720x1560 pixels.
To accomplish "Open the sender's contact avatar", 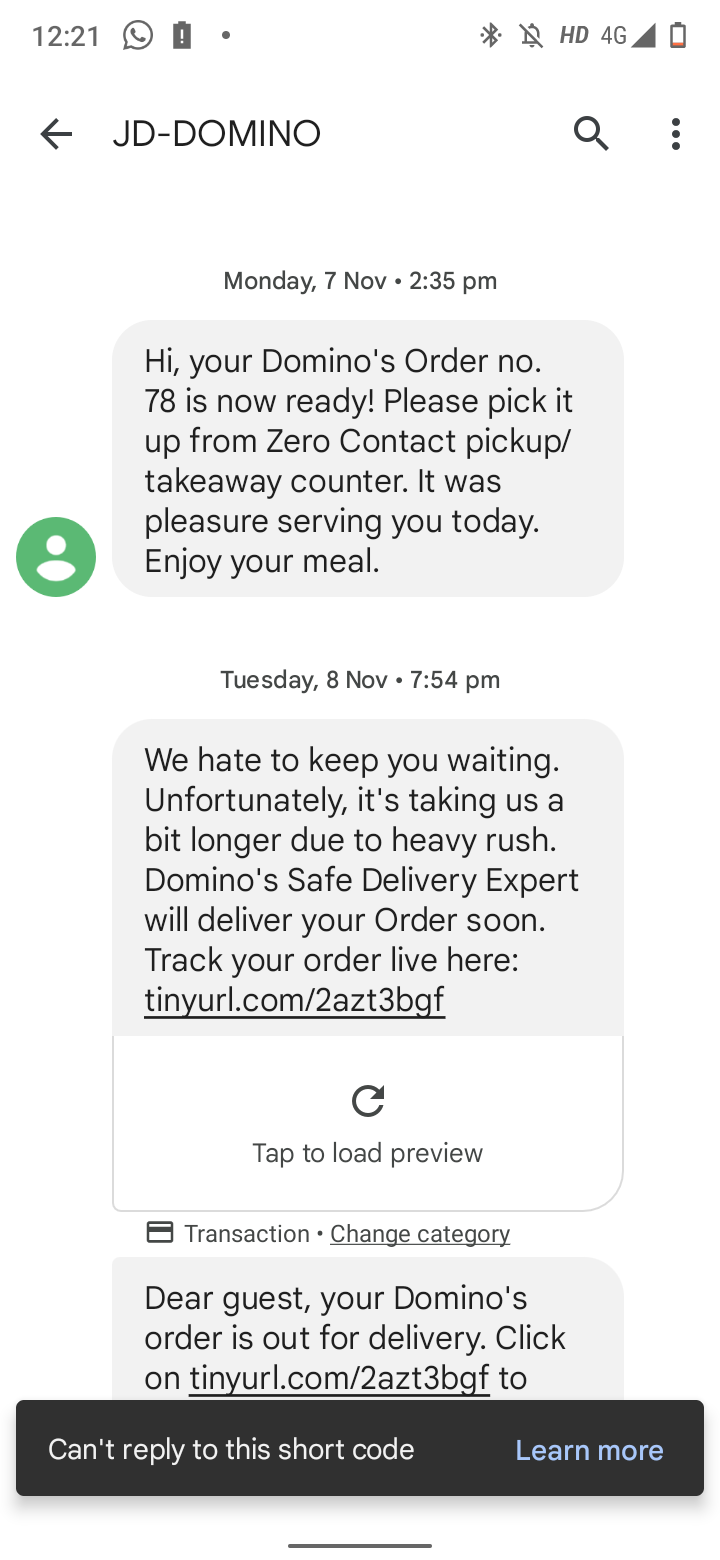I will (56, 557).
